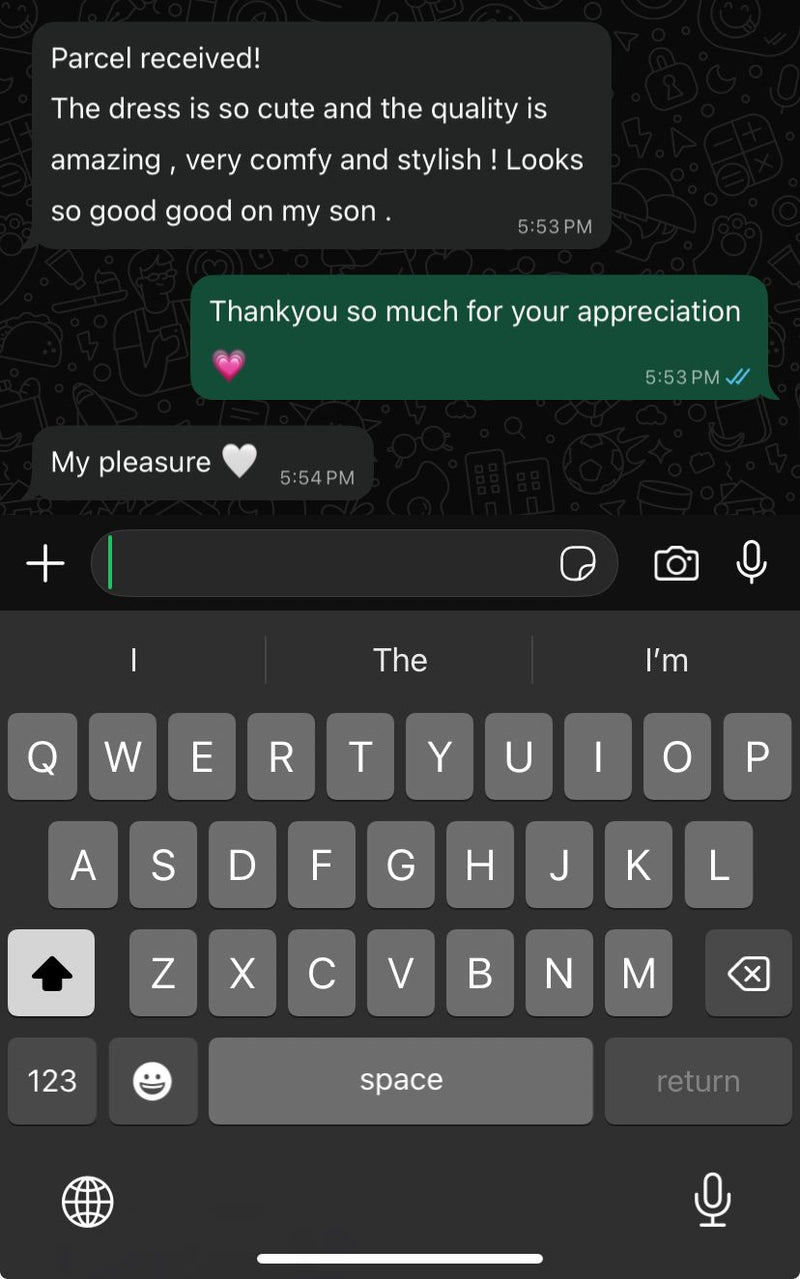The height and width of the screenshot is (1279, 800).
Task: Choose the "I'm" word suggestion
Action: 666,660
